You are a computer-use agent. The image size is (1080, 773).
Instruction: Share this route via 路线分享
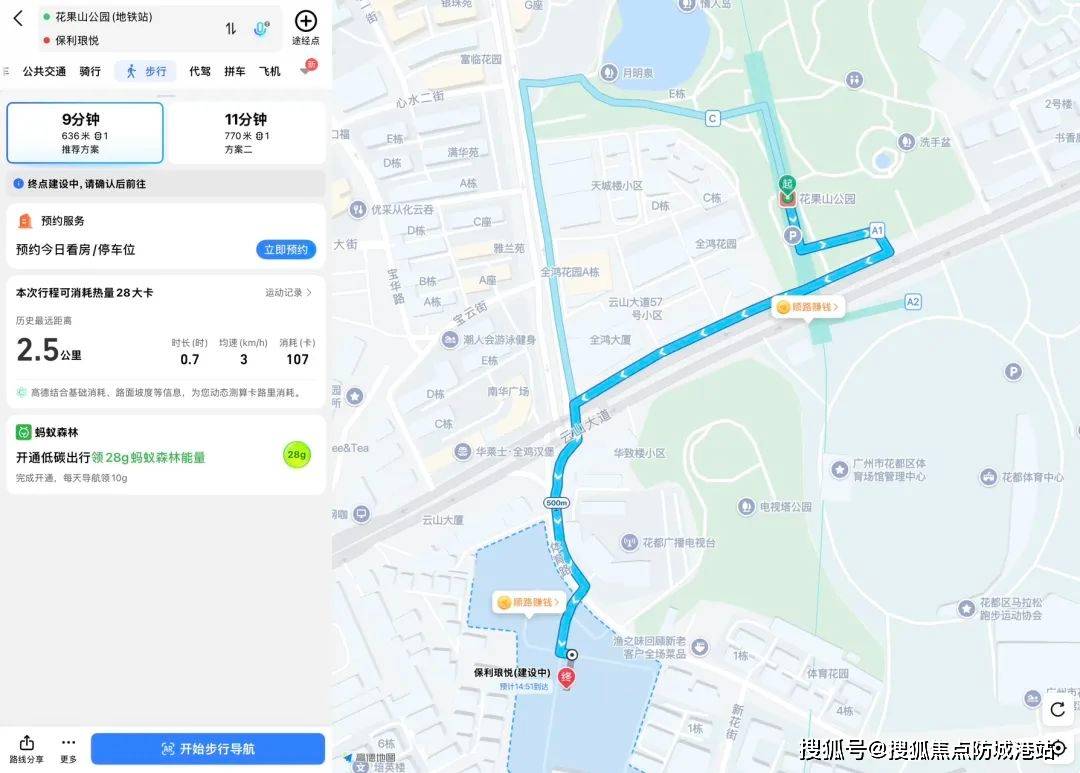[27, 749]
